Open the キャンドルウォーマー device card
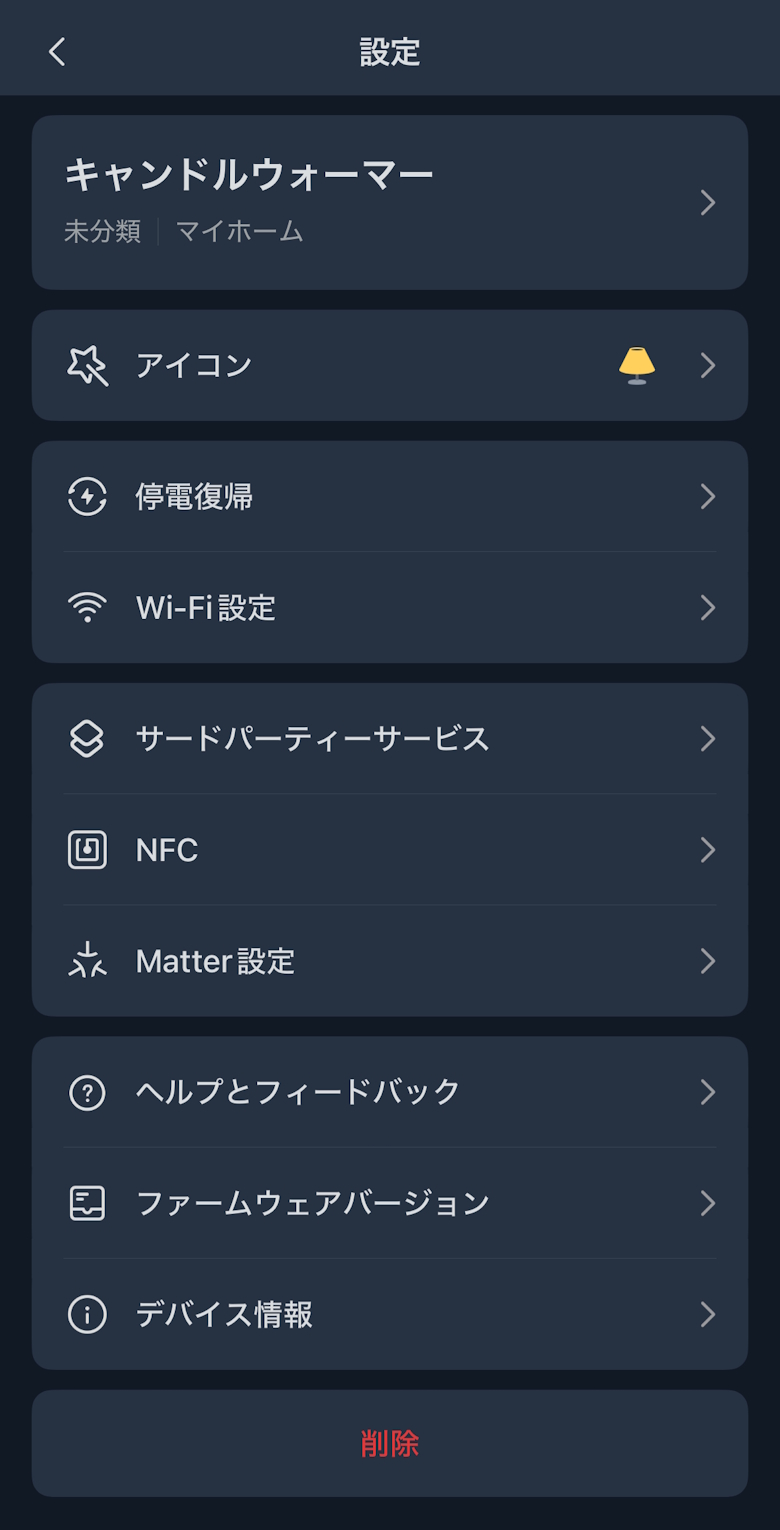Viewport: 780px width, 1530px height. tap(390, 202)
